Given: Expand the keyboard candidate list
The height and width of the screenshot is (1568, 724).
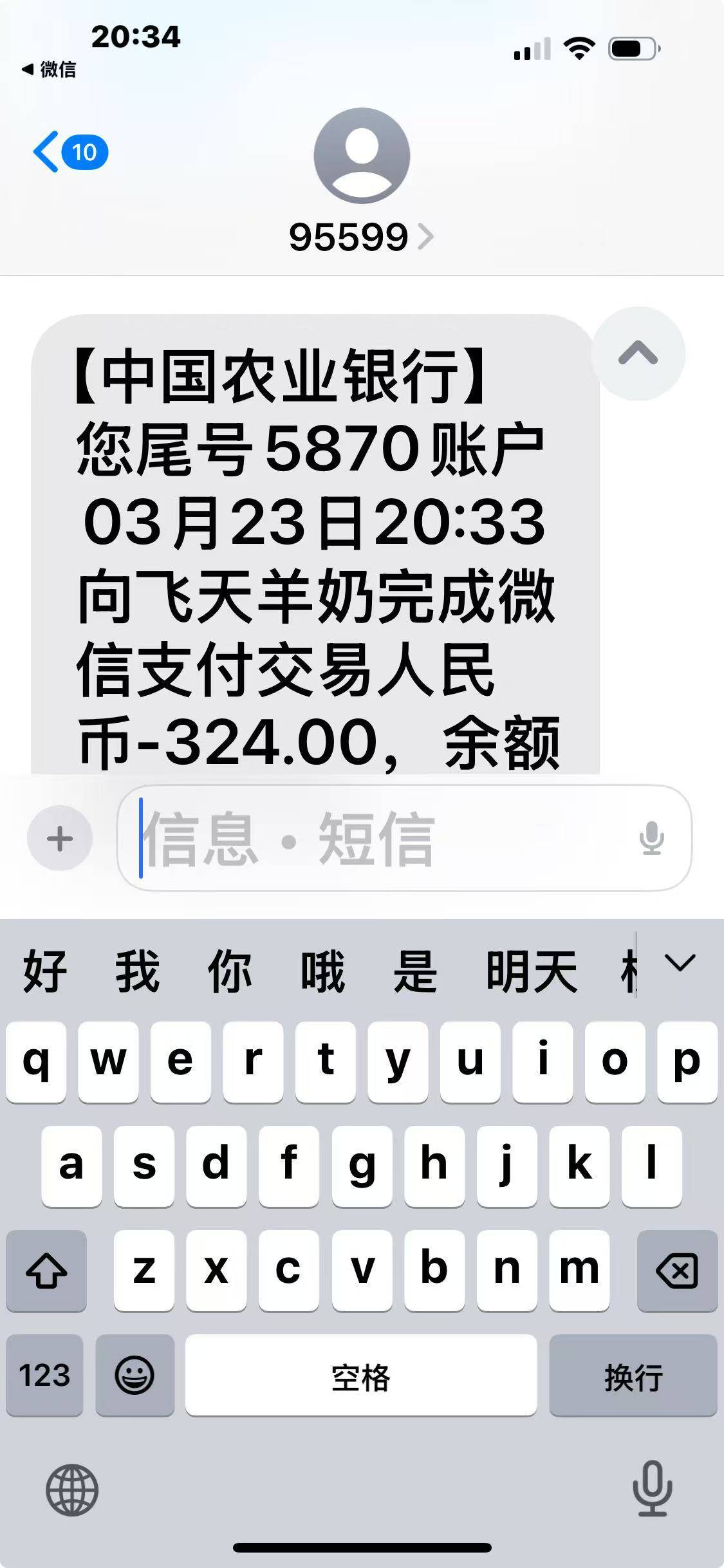Looking at the screenshot, I should (680, 964).
